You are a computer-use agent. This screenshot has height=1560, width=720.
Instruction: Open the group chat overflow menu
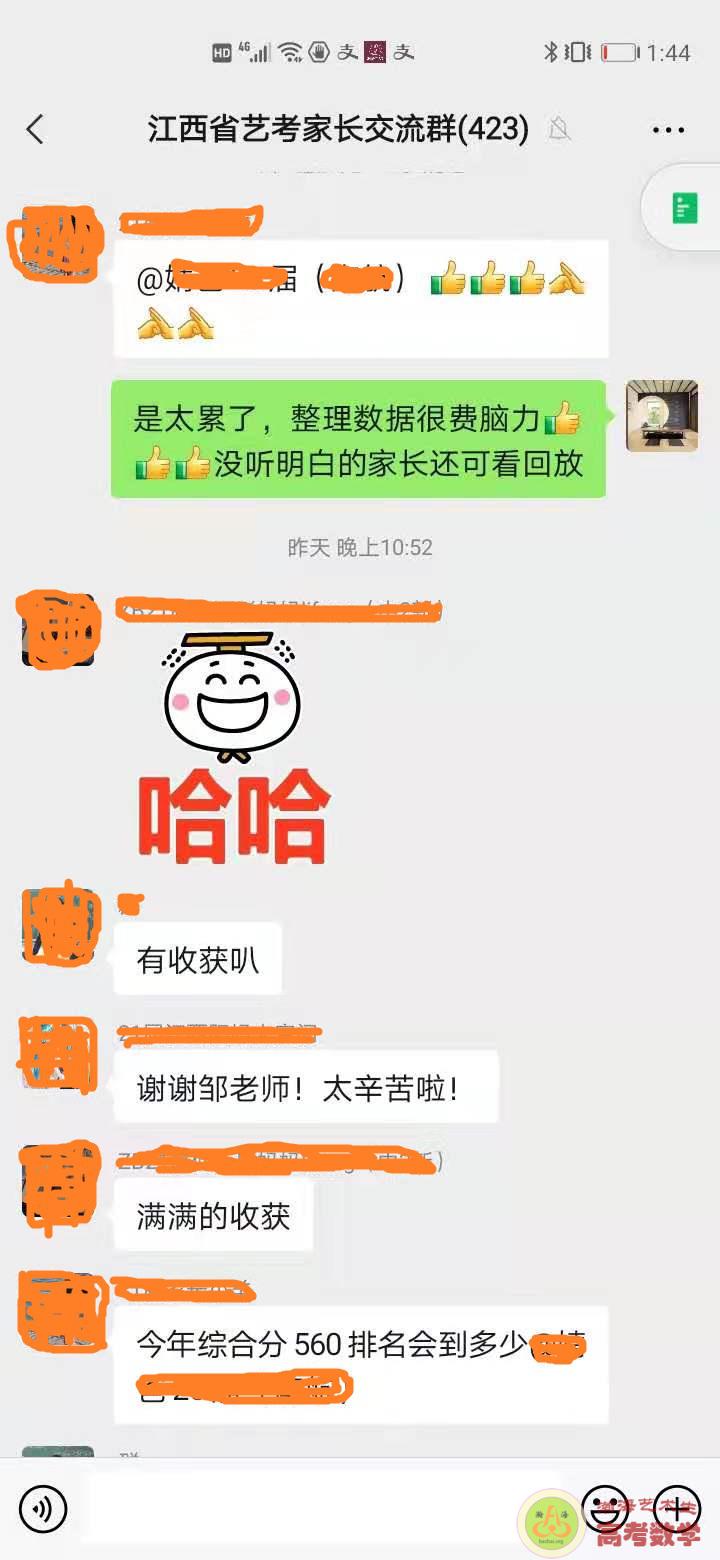668,130
